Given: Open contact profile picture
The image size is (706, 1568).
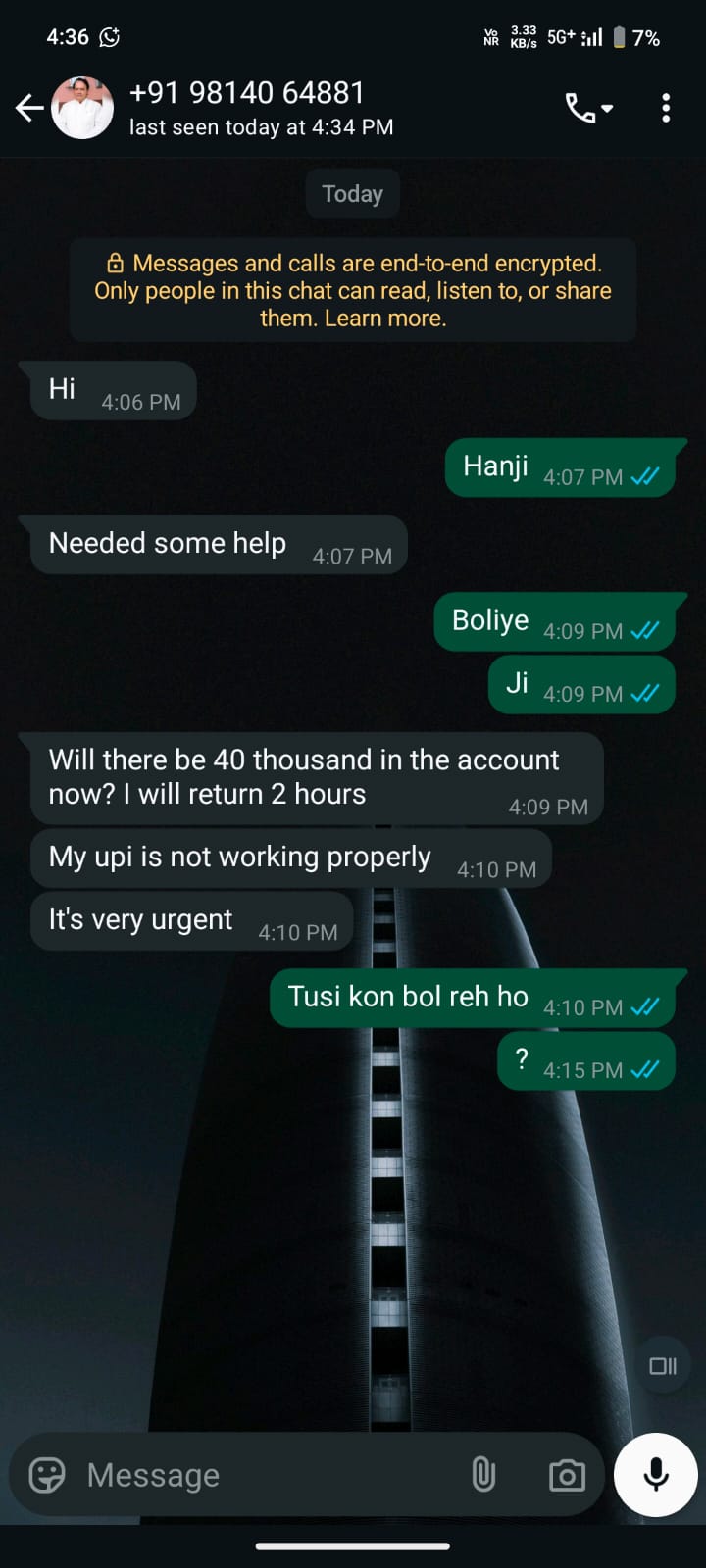Looking at the screenshot, I should tap(82, 108).
